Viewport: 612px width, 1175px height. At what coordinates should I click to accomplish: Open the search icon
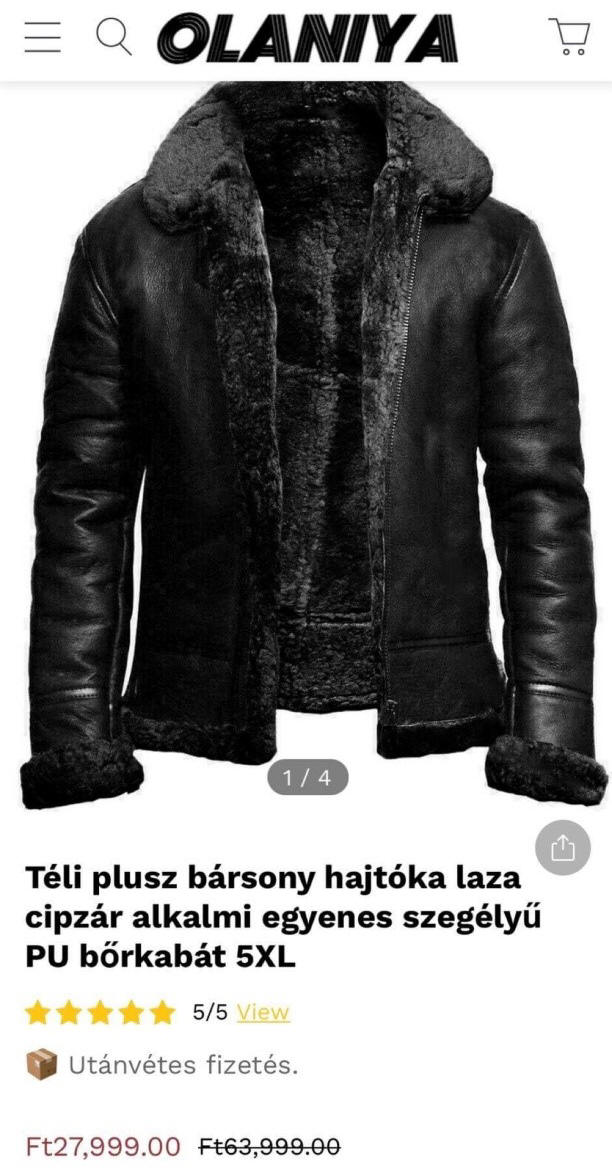(x=113, y=38)
